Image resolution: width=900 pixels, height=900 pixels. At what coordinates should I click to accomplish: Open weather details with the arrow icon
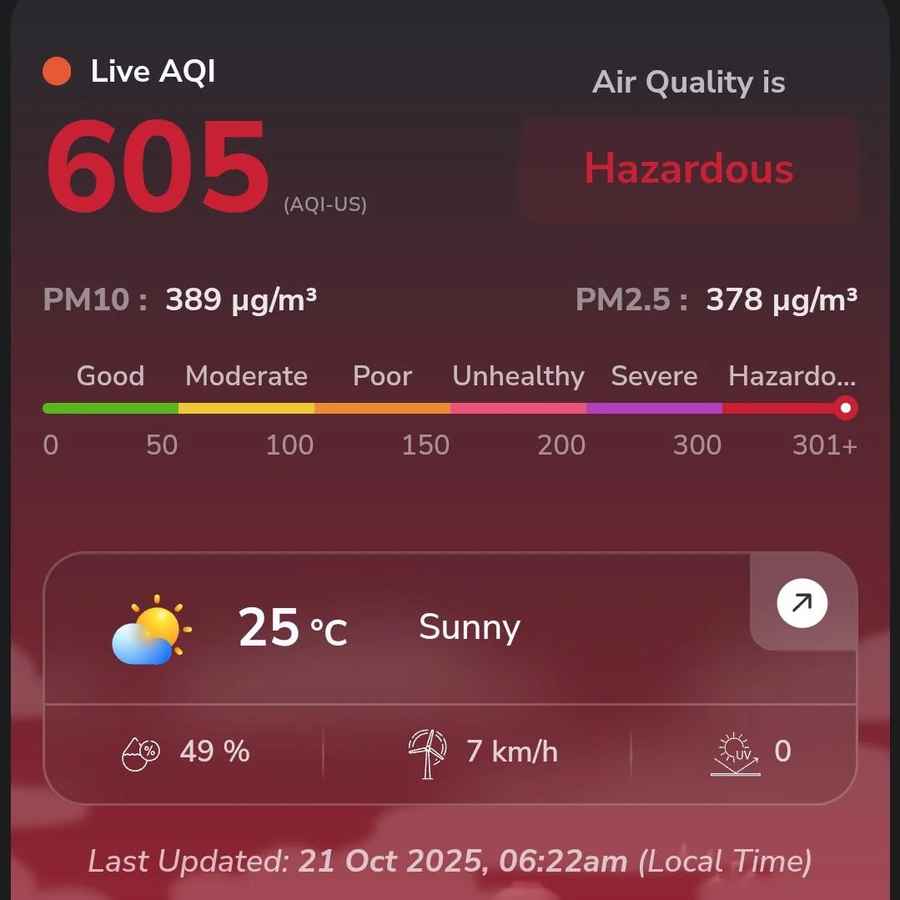tap(802, 603)
